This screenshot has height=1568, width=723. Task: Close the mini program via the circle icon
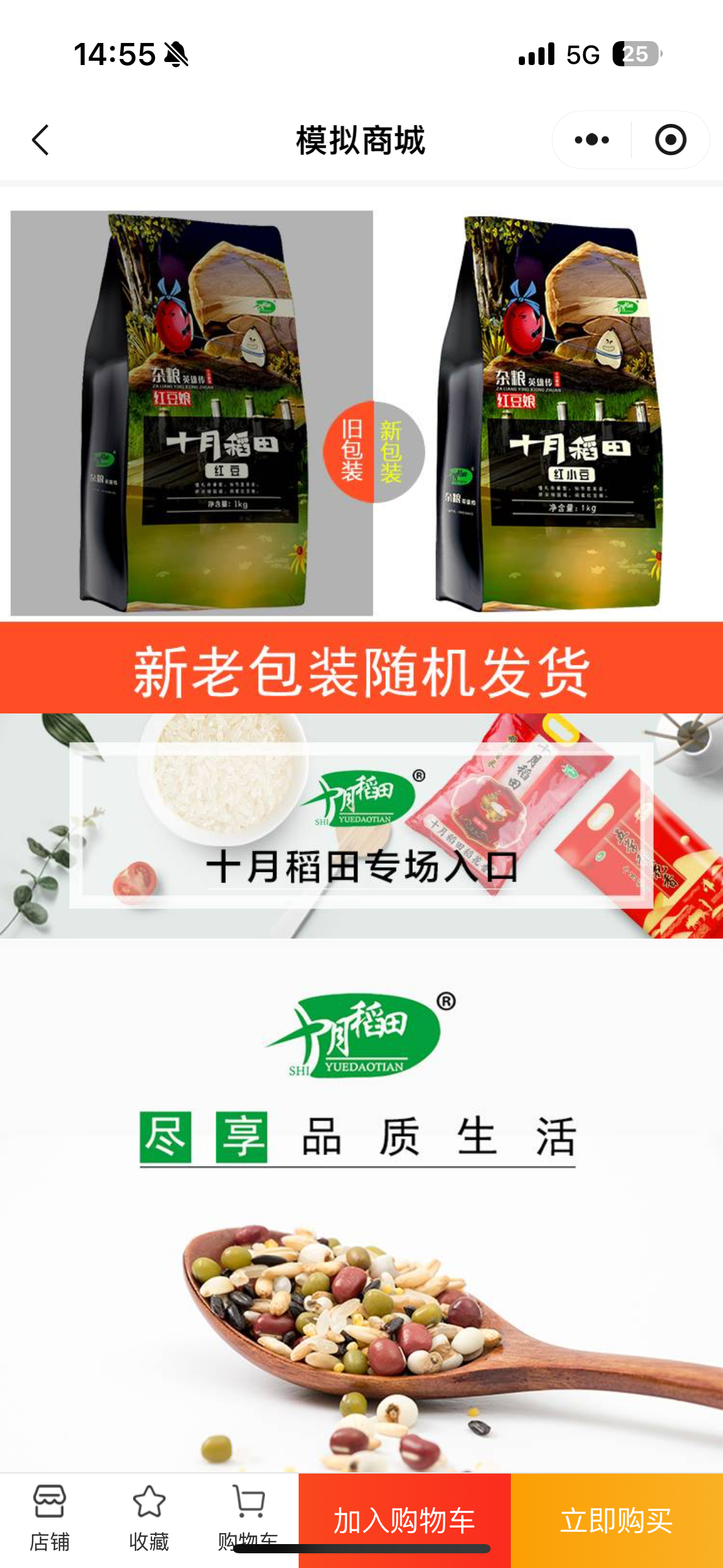(670, 140)
